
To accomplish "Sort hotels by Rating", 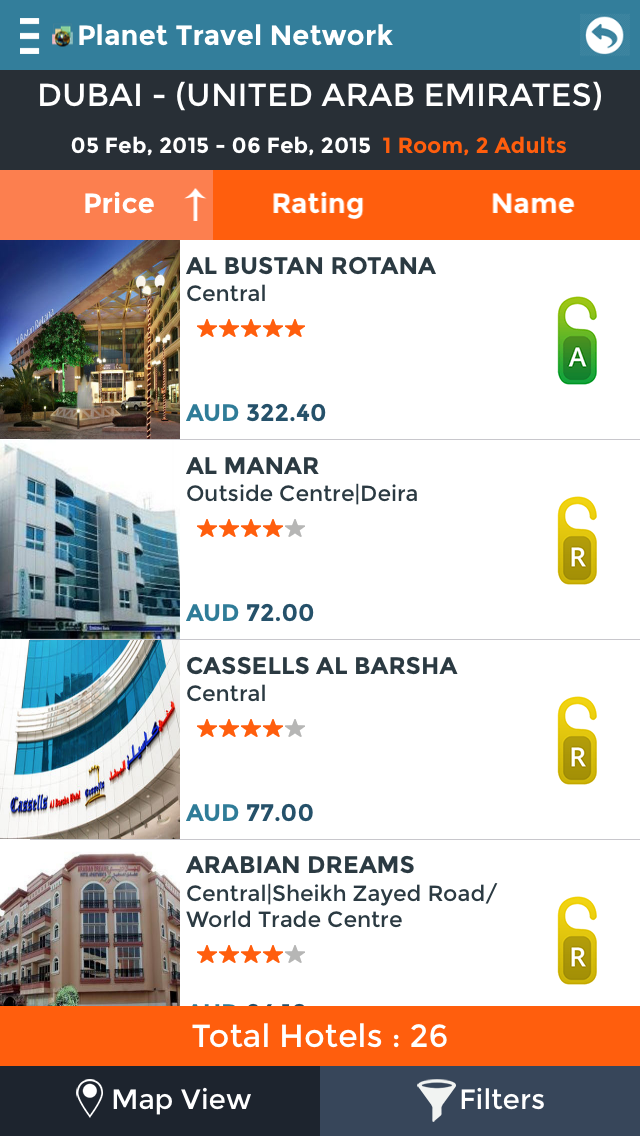I will (317, 204).
